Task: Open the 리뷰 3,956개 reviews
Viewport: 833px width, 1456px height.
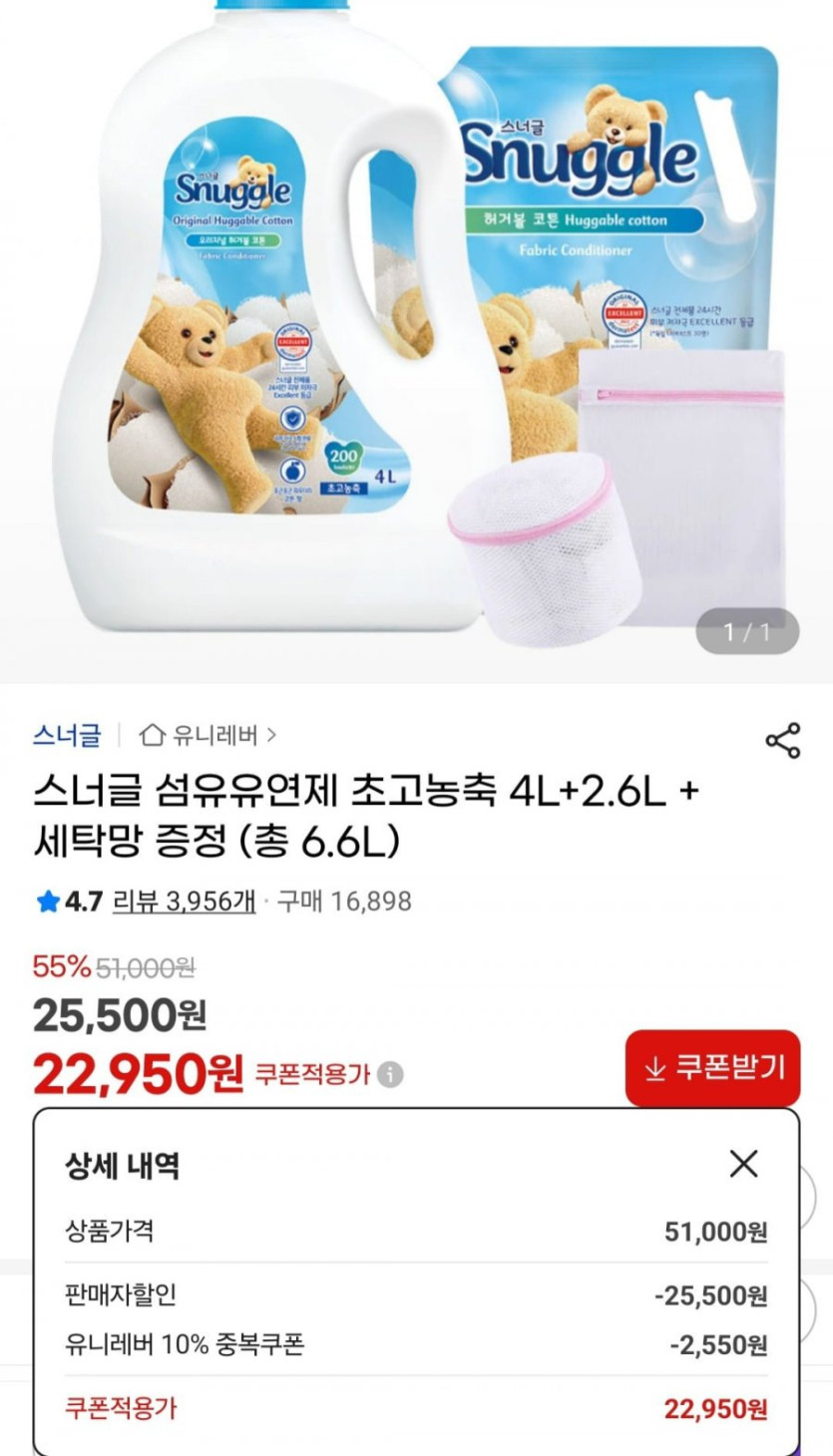Action: point(184,902)
